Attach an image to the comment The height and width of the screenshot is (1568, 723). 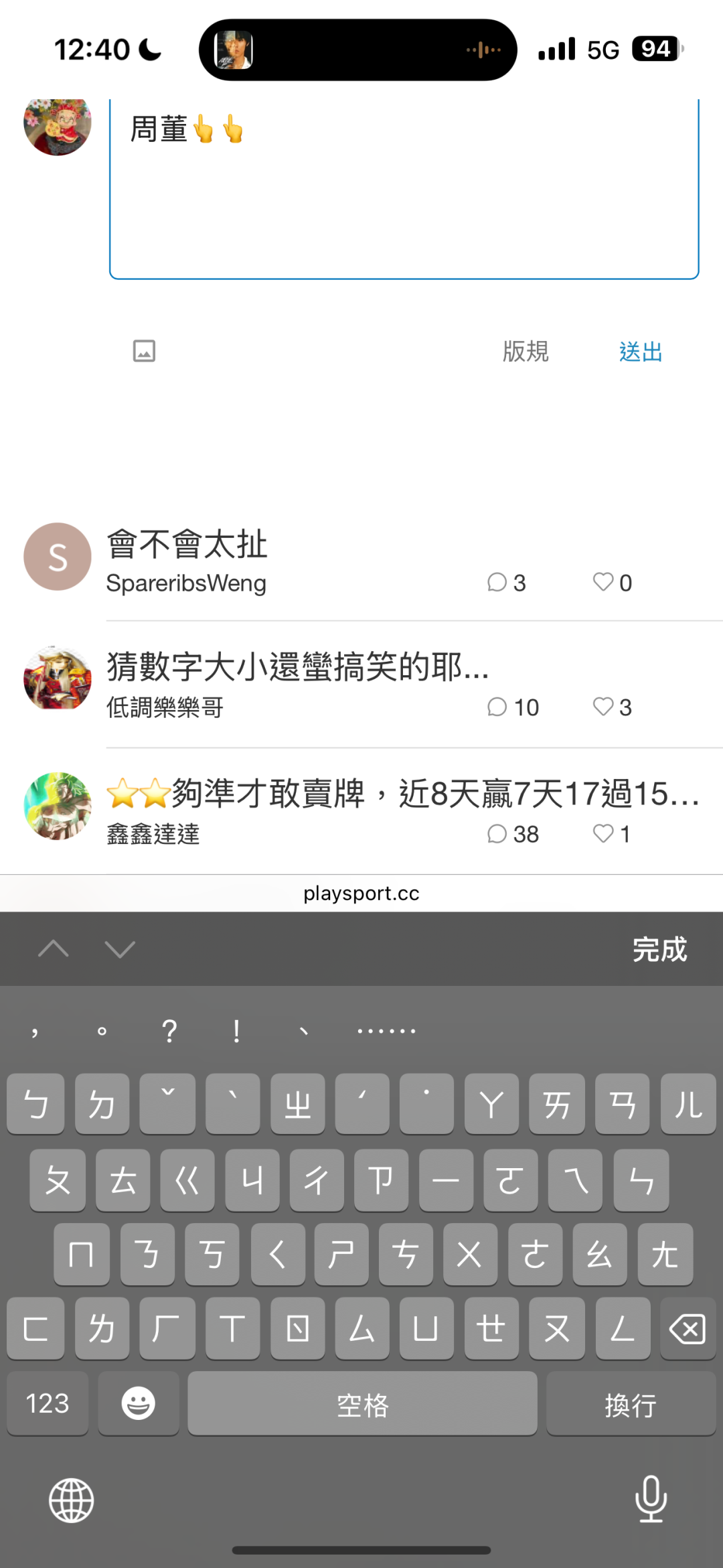pos(144,351)
